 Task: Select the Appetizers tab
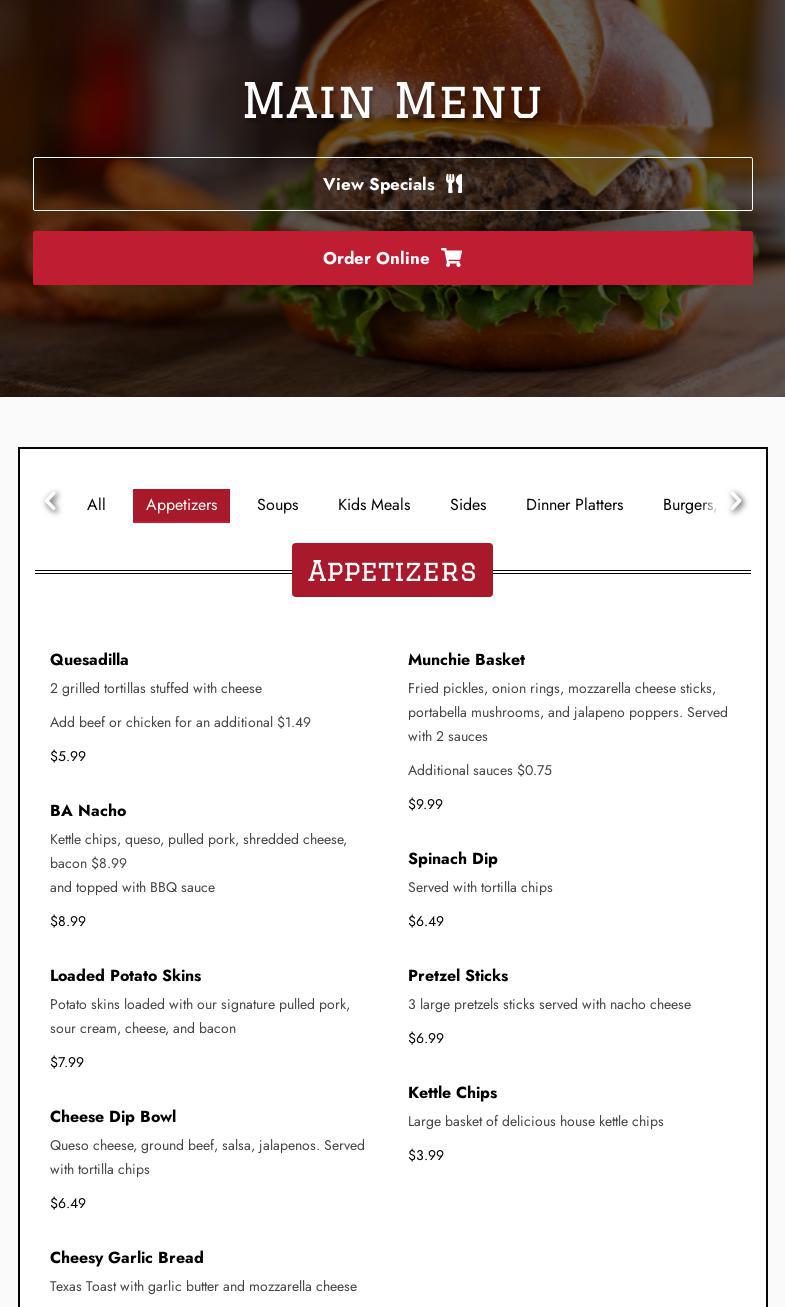click(x=181, y=505)
